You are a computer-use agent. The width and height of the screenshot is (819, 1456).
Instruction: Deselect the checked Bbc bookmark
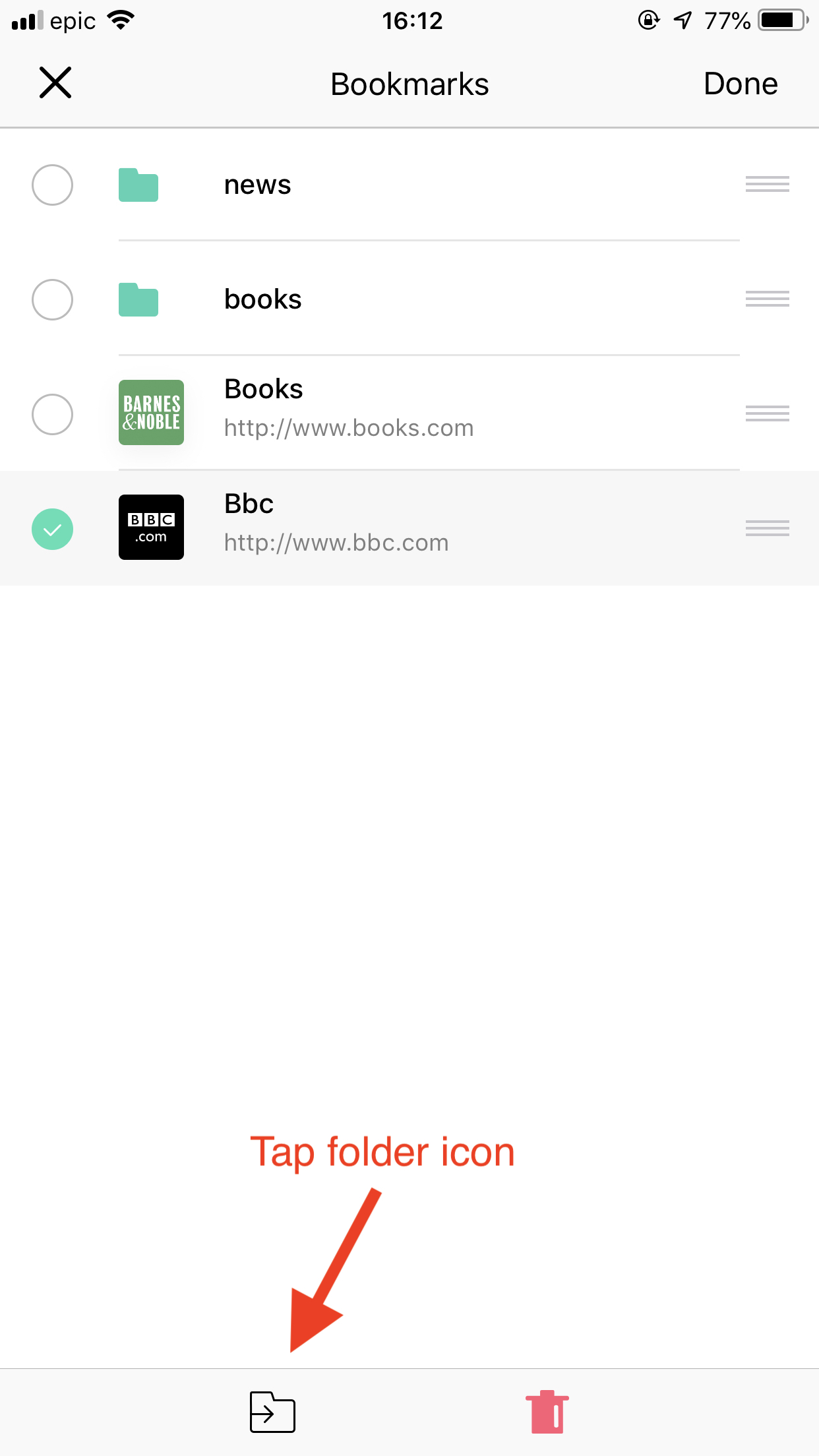click(52, 528)
